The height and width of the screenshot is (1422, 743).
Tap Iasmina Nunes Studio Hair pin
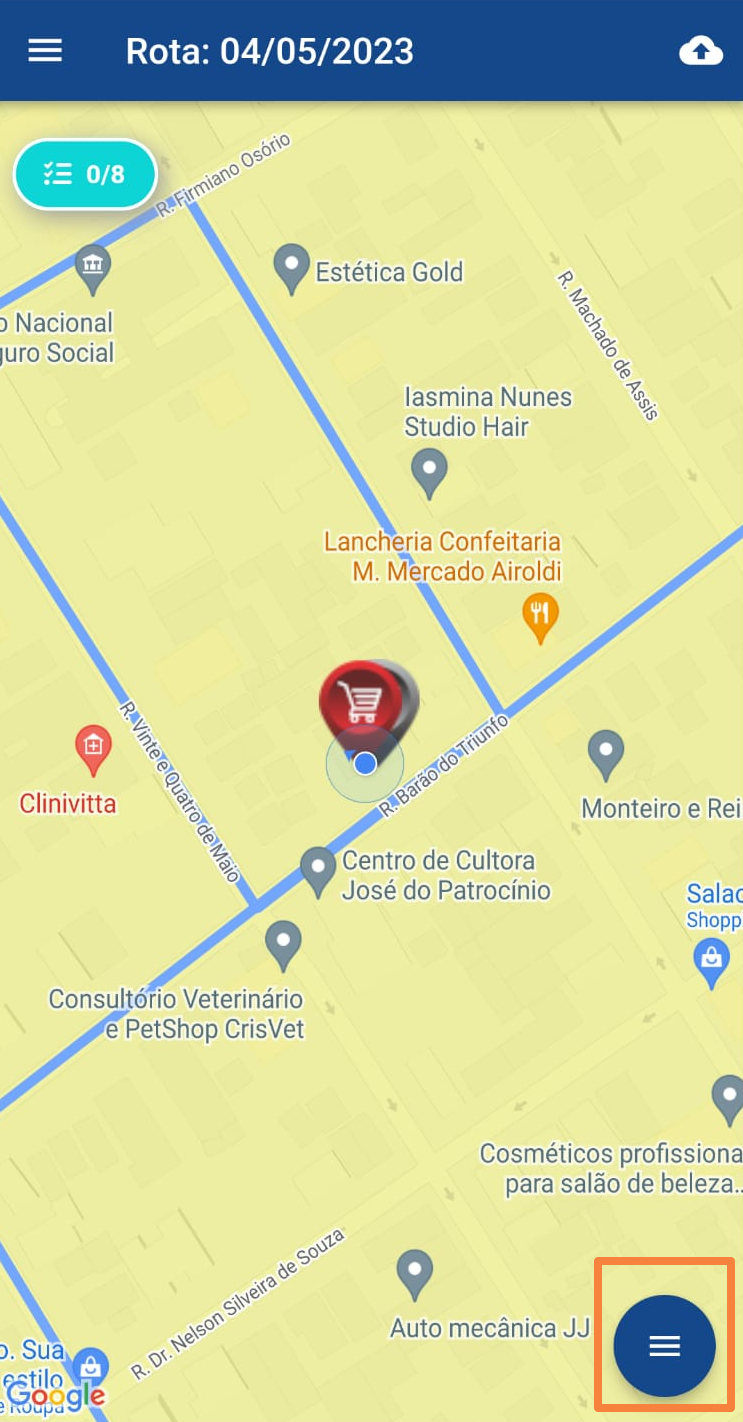point(430,471)
